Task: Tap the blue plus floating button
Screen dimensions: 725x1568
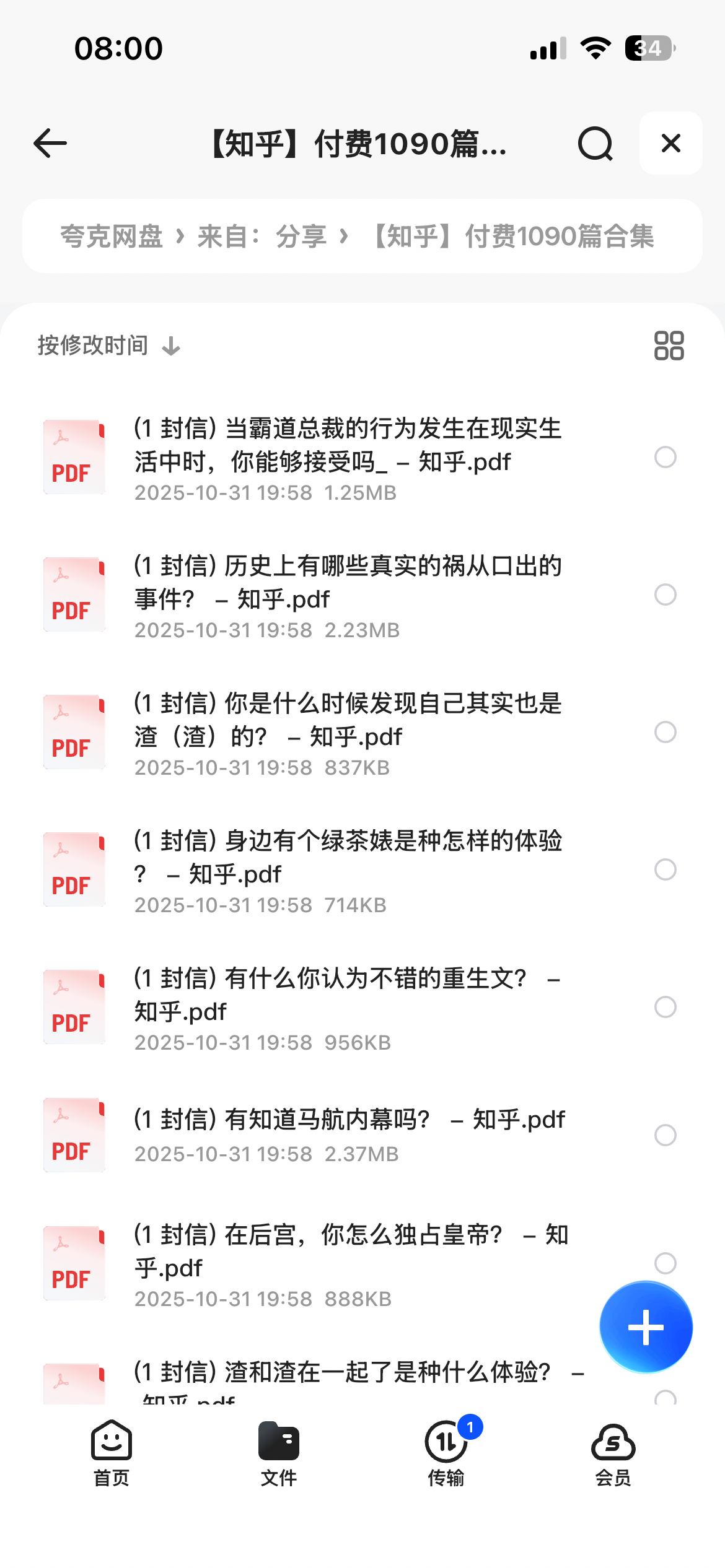Action: point(646,1327)
